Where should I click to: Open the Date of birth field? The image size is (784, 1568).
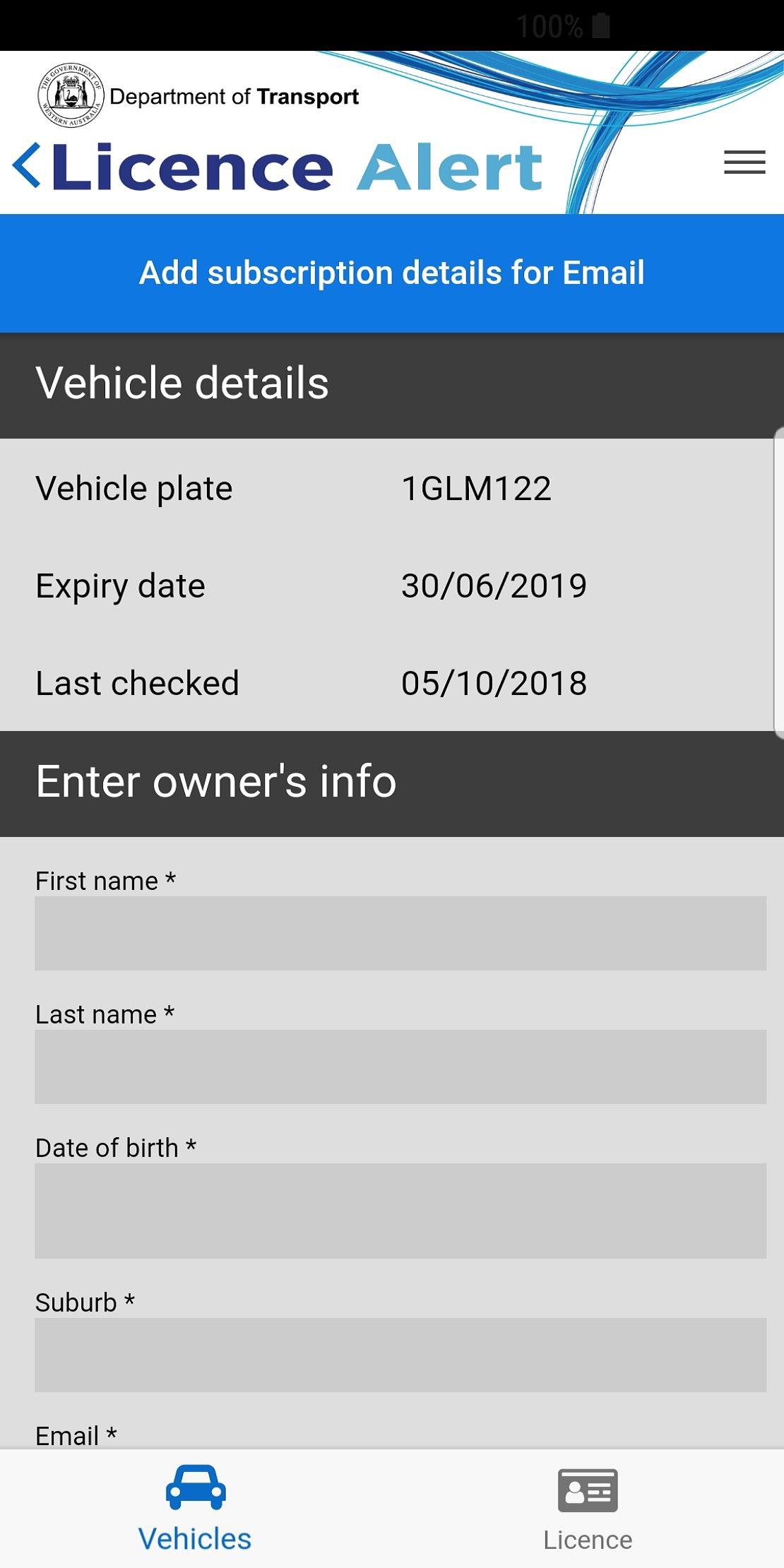pos(400,1211)
